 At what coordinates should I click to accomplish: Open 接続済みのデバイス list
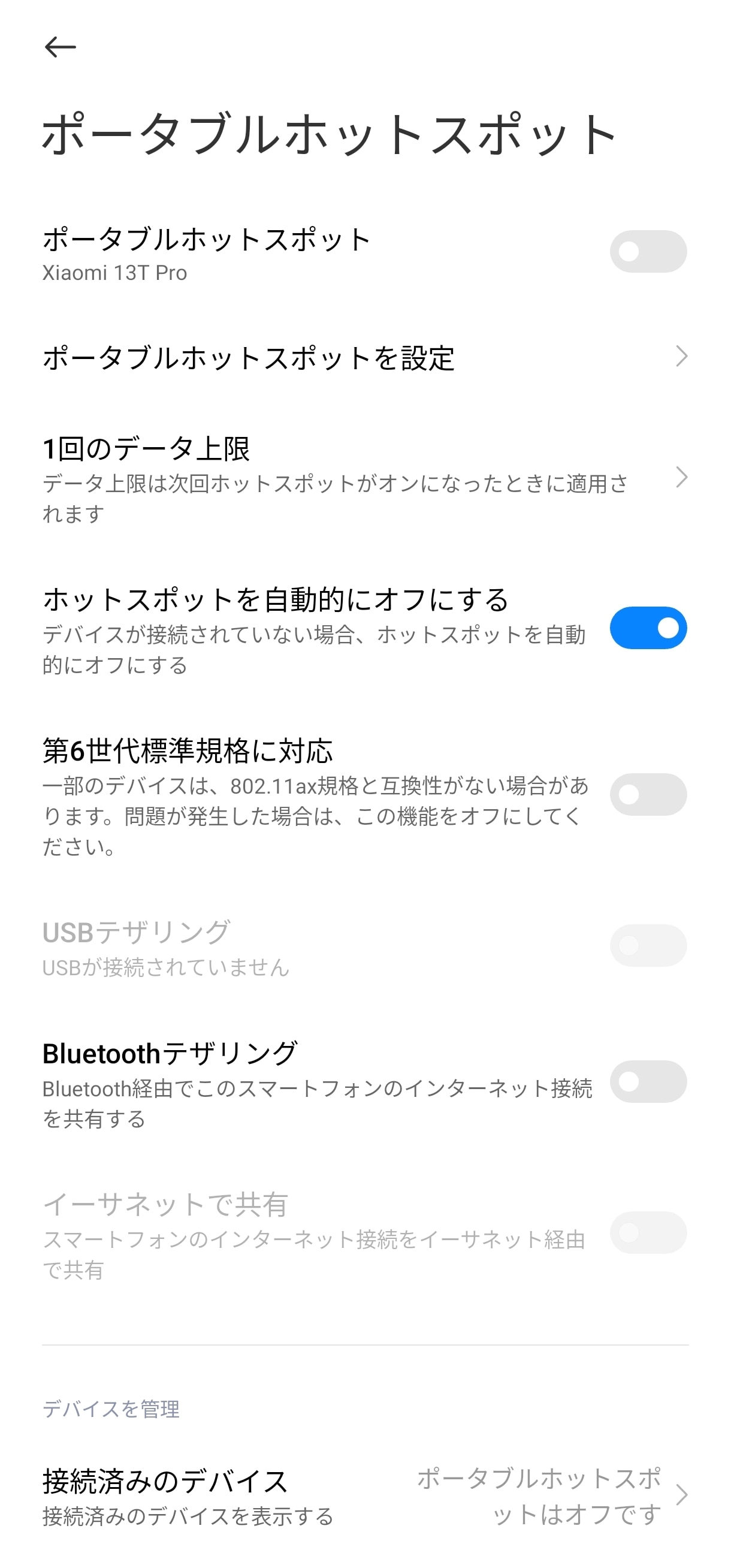pyautogui.click(x=365, y=1495)
